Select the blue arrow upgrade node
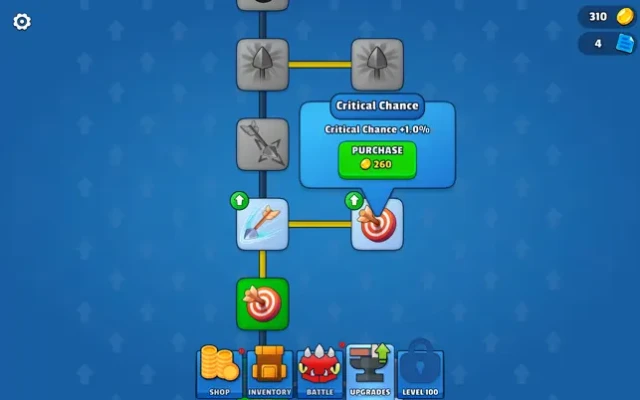640x400 pixels. (x=263, y=224)
